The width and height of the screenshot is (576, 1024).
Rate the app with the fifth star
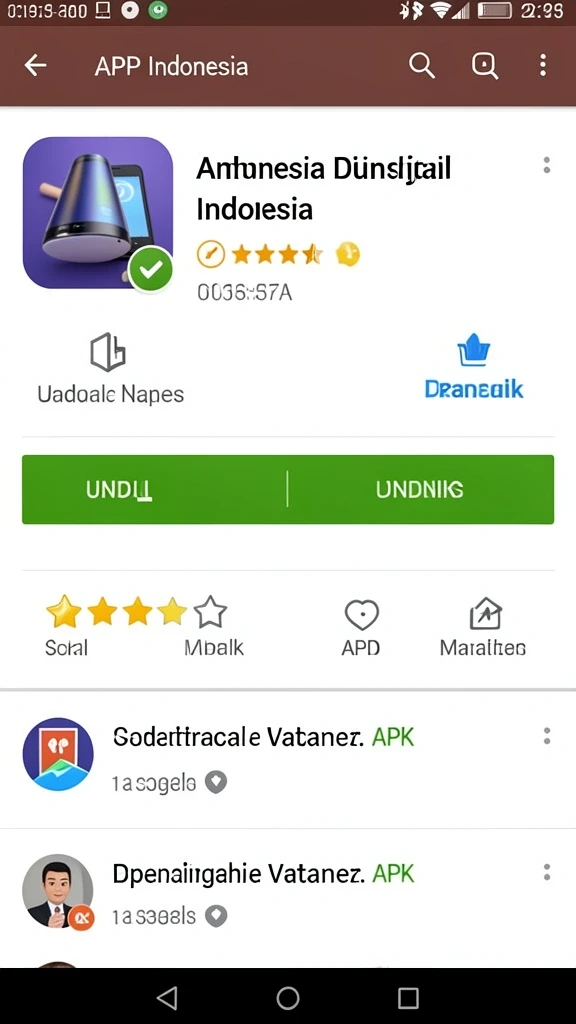tap(210, 613)
